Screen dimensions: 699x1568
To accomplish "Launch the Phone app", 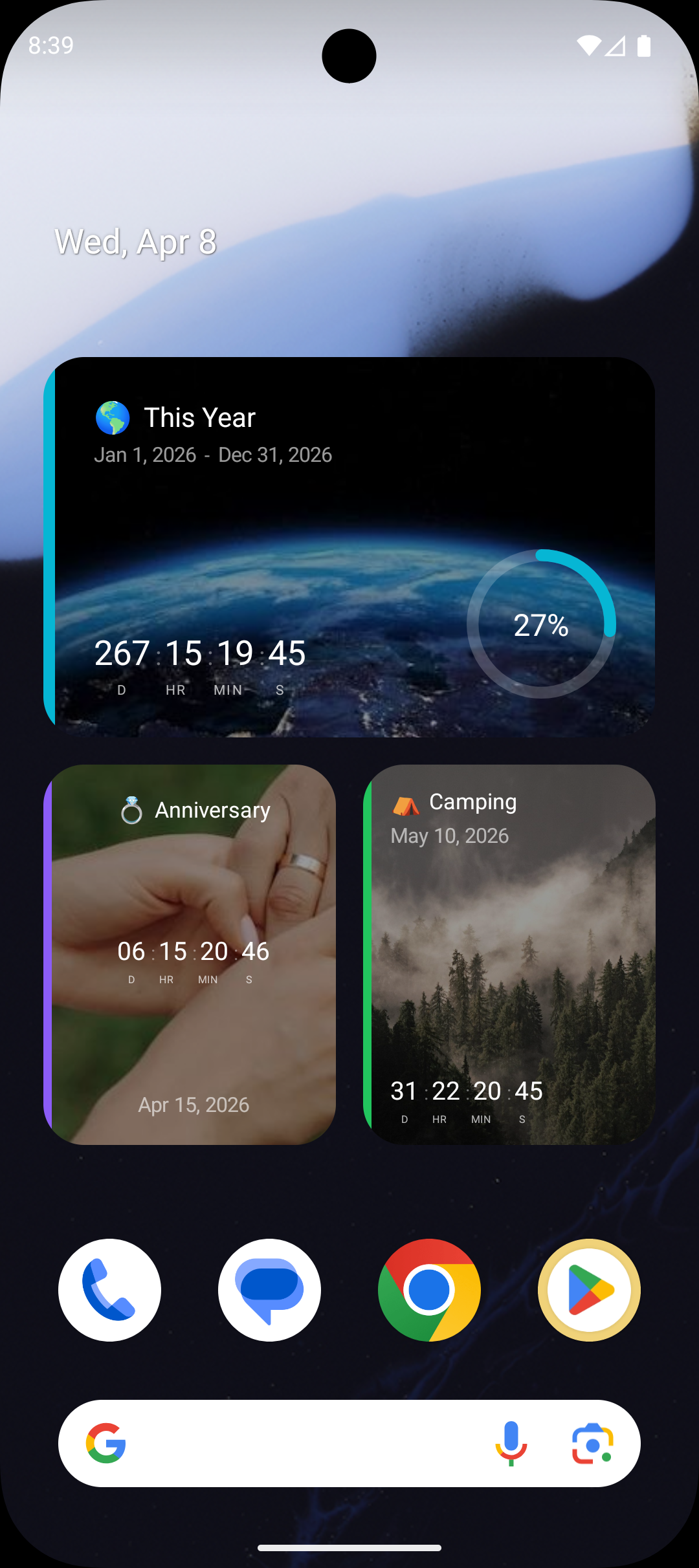I will 109,1290.
